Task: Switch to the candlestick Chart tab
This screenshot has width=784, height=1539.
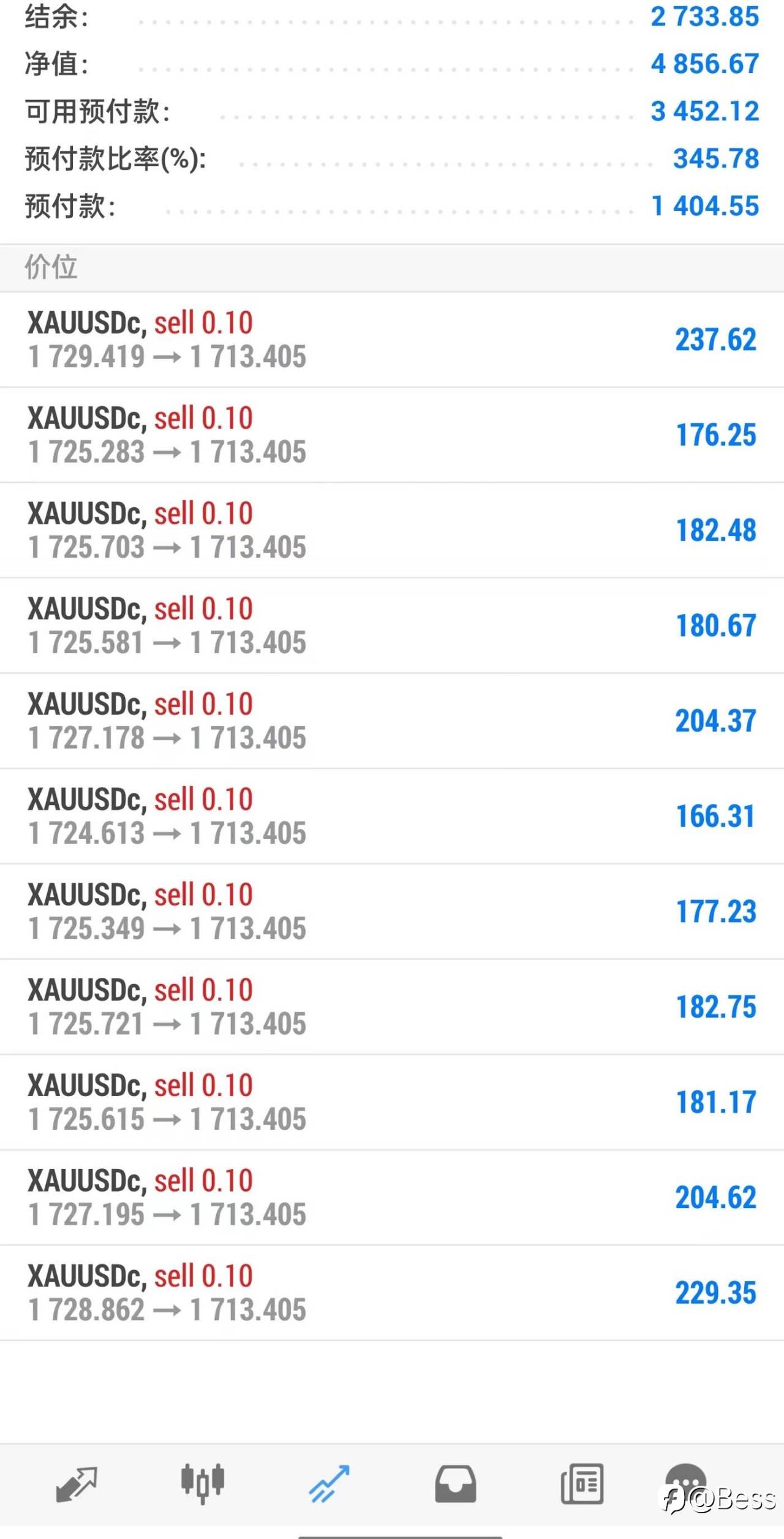Action: tap(203, 1484)
